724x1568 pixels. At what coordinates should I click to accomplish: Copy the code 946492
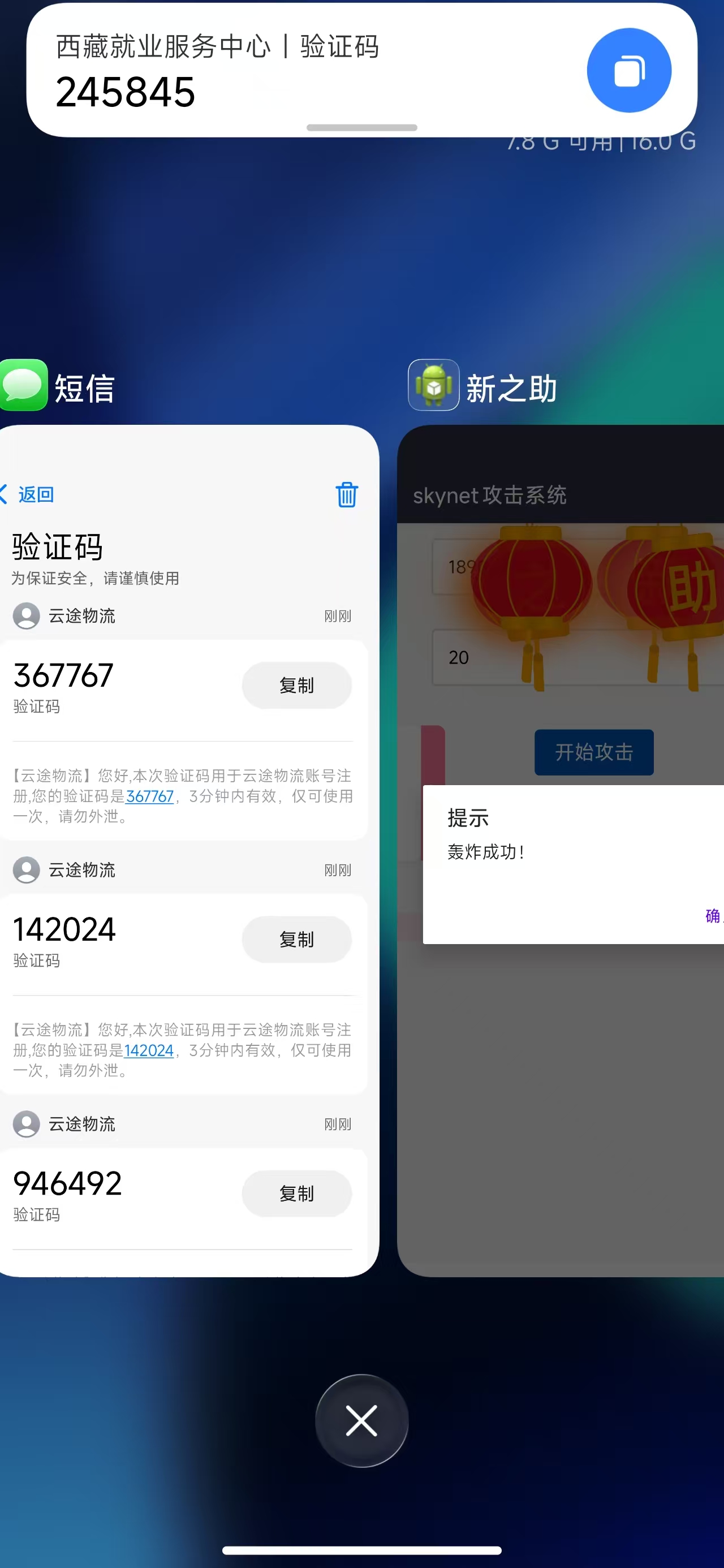click(x=296, y=1194)
